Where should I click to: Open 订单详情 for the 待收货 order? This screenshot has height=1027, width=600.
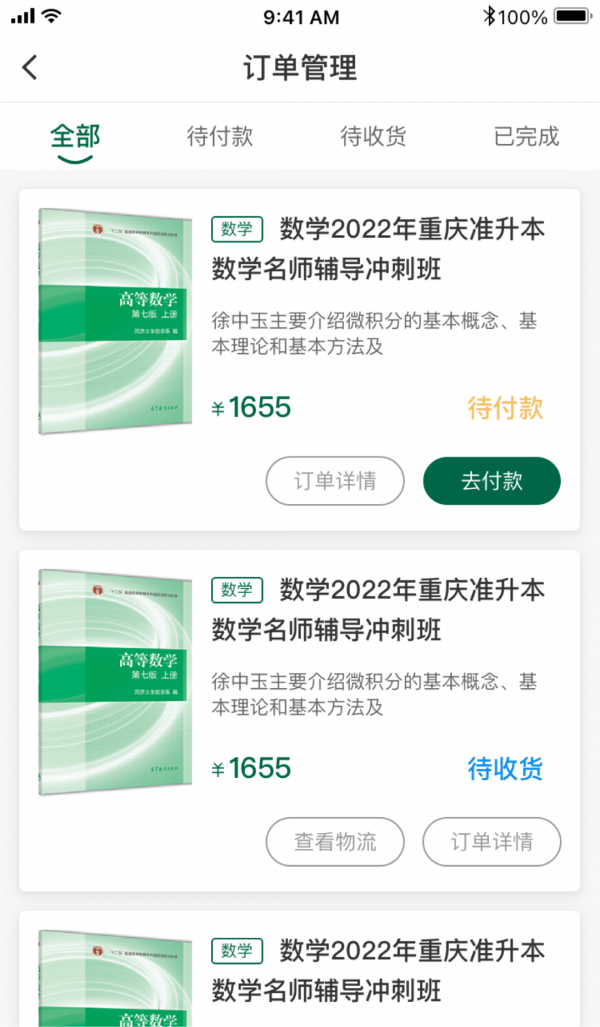click(491, 842)
